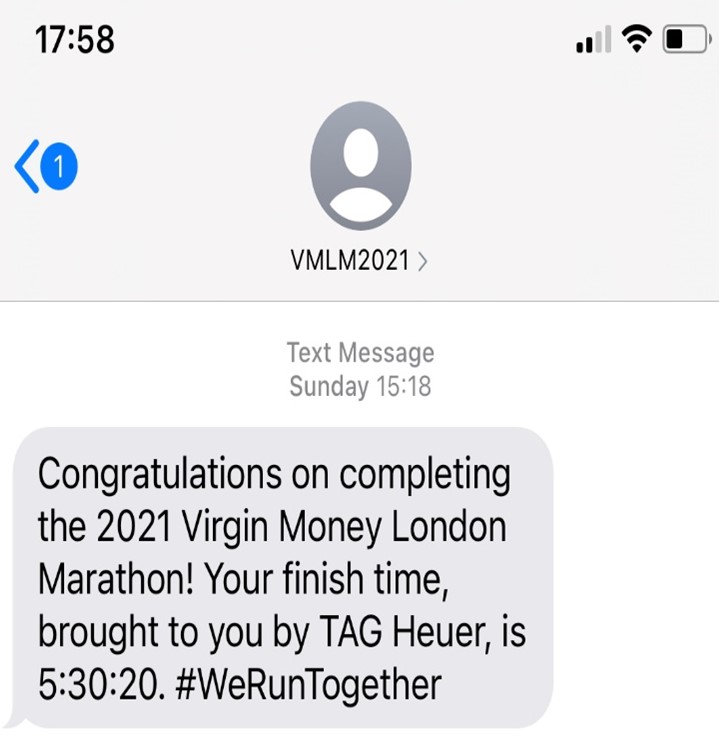The height and width of the screenshot is (736, 719).
Task: Open contact details for VMLM2021
Action: (x=360, y=261)
